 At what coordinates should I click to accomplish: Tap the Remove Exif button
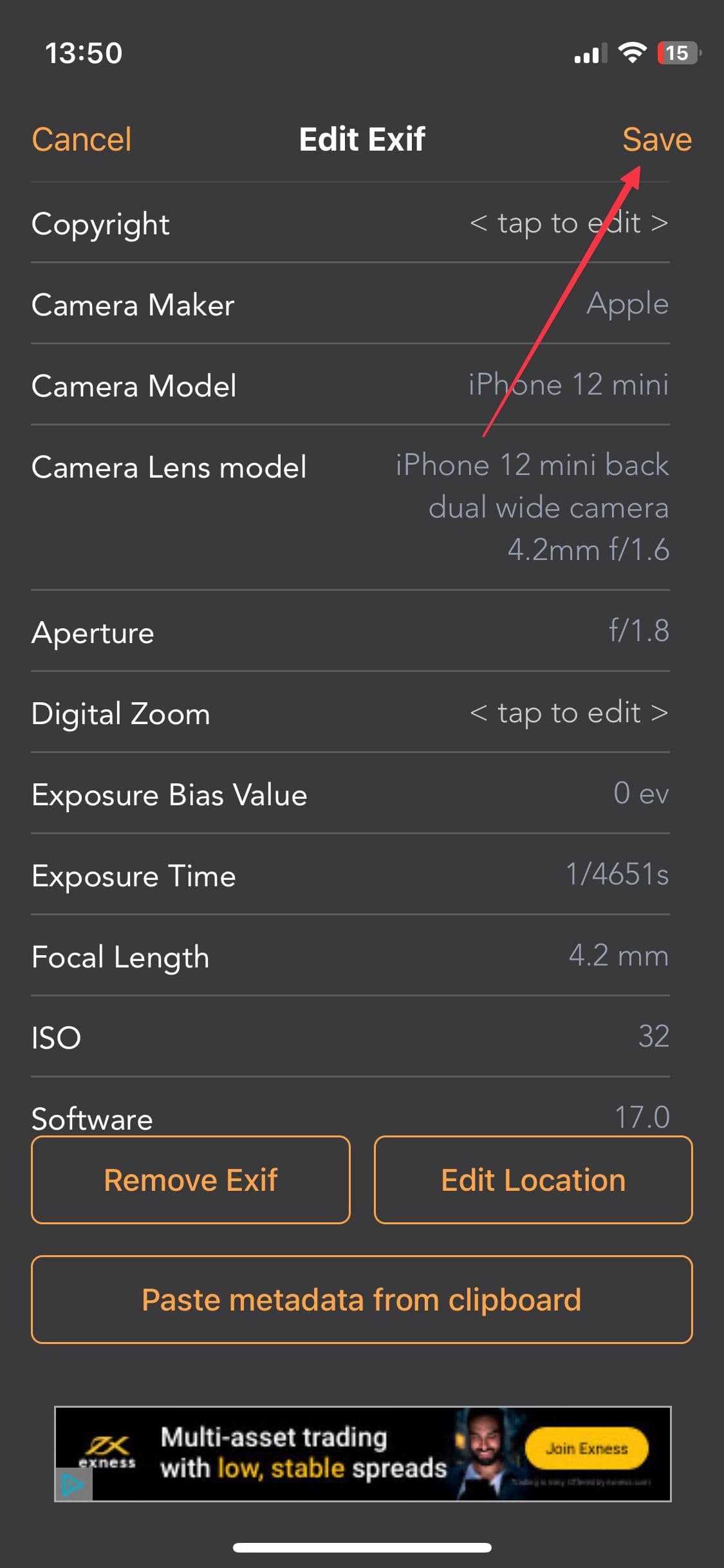(x=190, y=1180)
